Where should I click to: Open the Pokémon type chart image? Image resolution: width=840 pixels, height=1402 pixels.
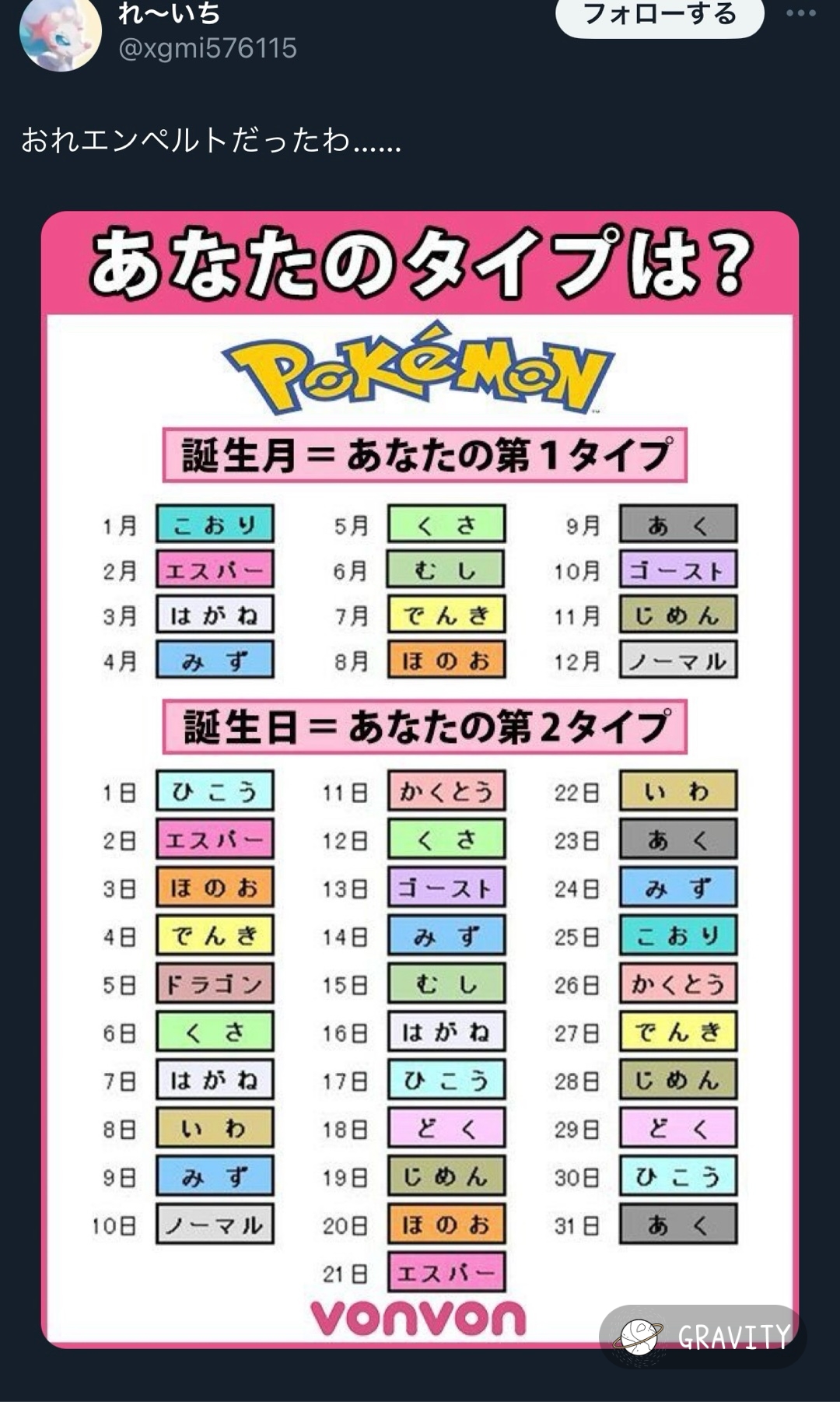click(x=420, y=778)
